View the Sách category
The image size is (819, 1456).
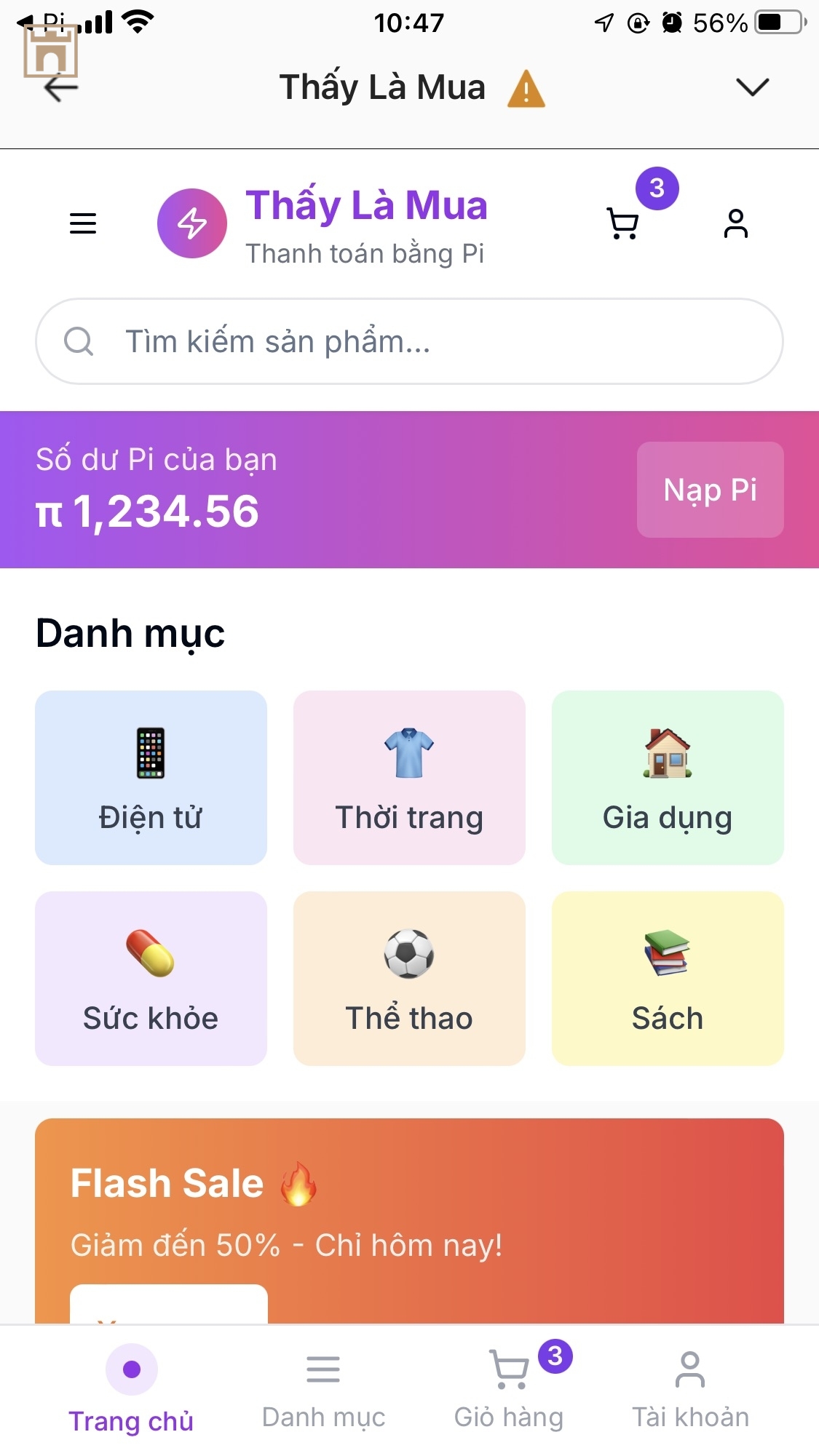[x=668, y=979]
